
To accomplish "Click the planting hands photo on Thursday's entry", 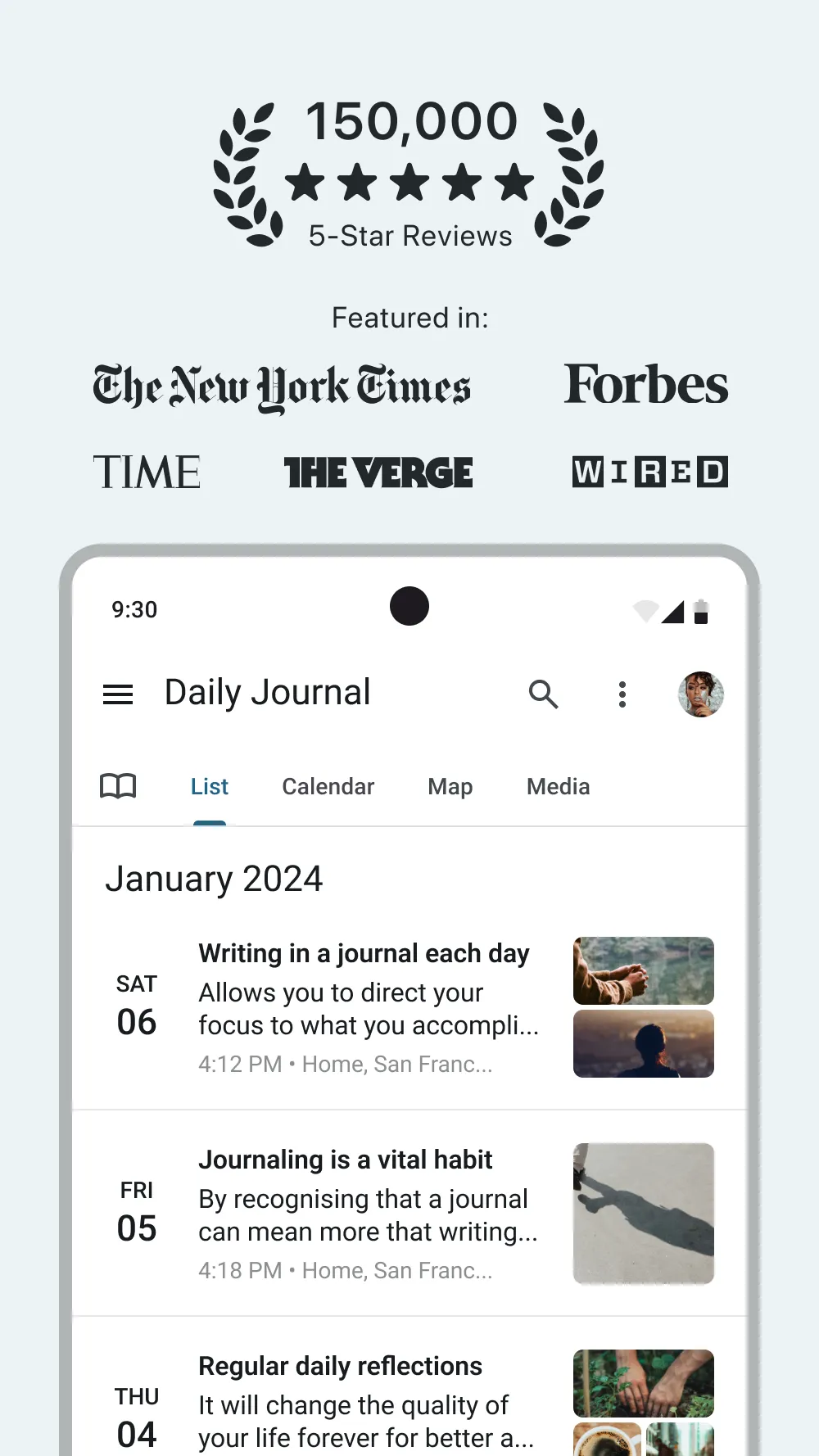I will click(643, 1384).
